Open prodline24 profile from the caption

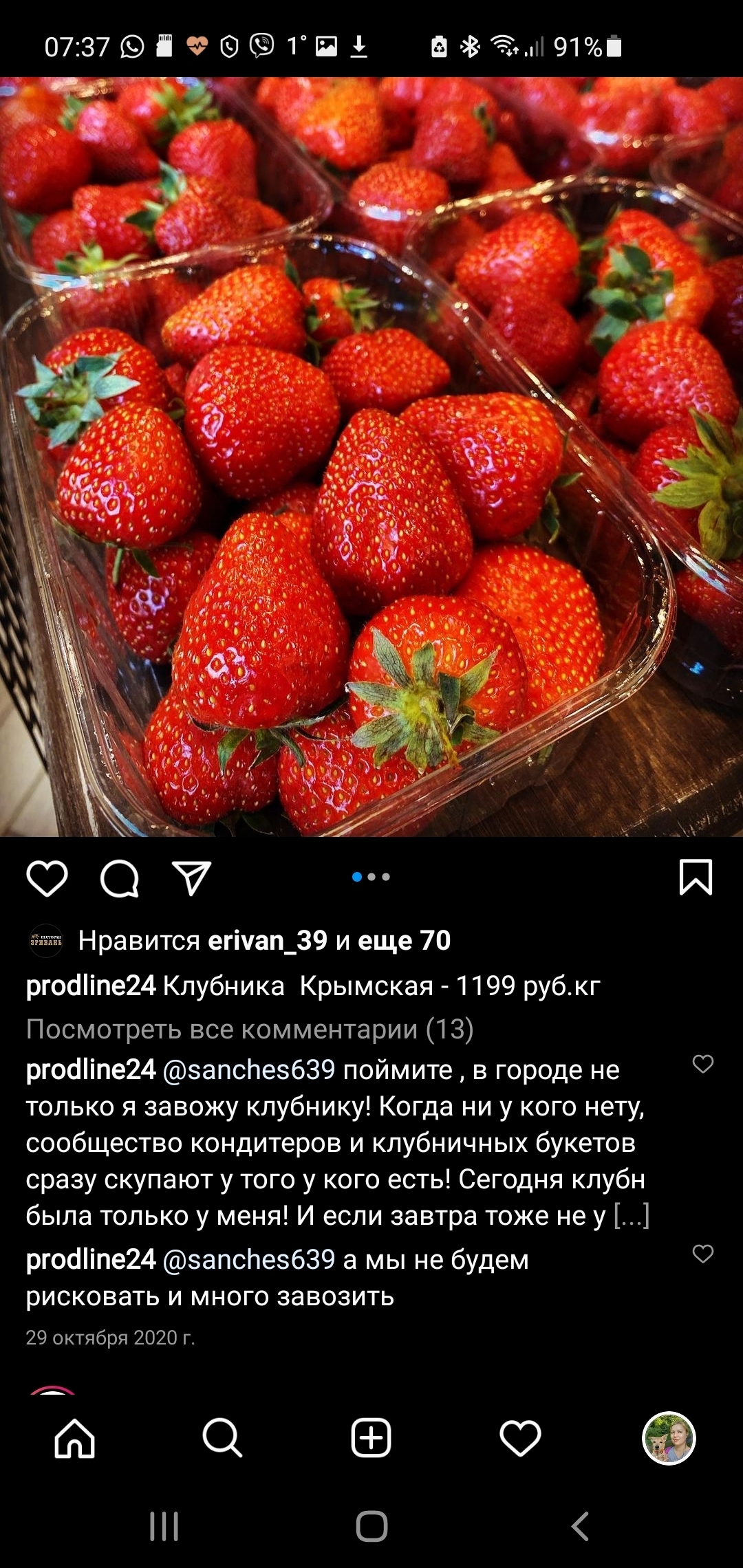(x=91, y=986)
